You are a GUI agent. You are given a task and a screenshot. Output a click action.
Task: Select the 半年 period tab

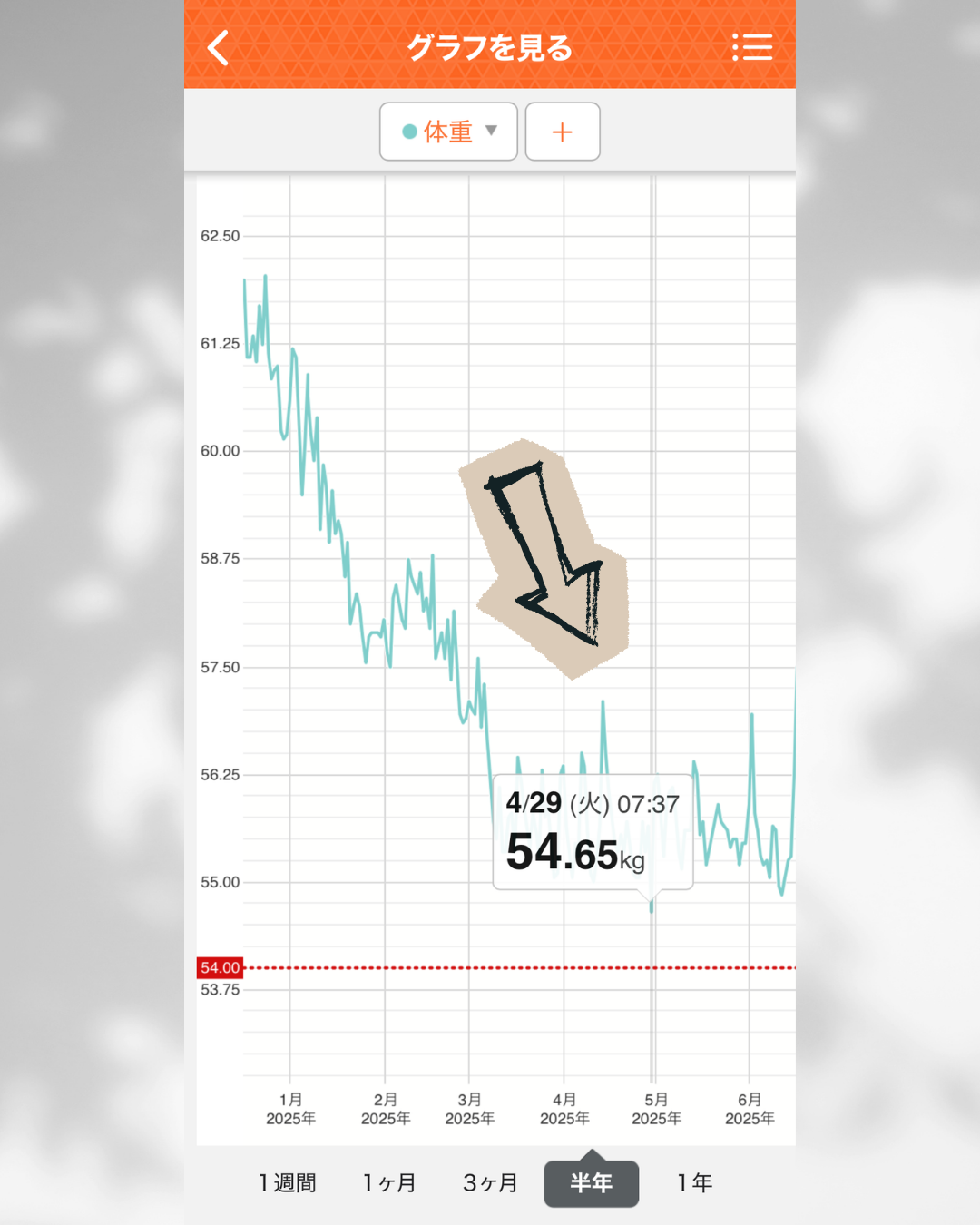592,1182
